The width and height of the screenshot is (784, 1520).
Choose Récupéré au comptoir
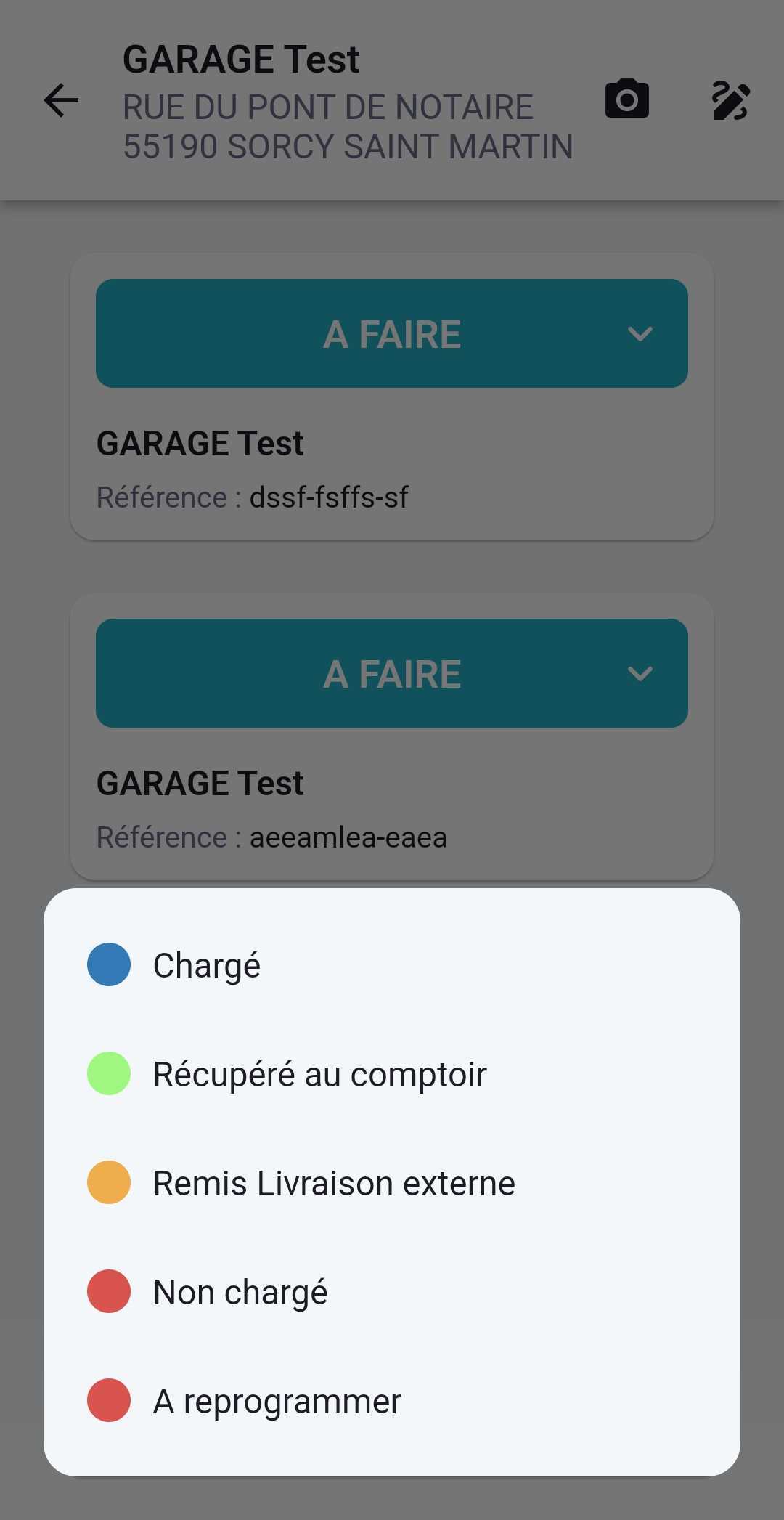[392, 1074]
